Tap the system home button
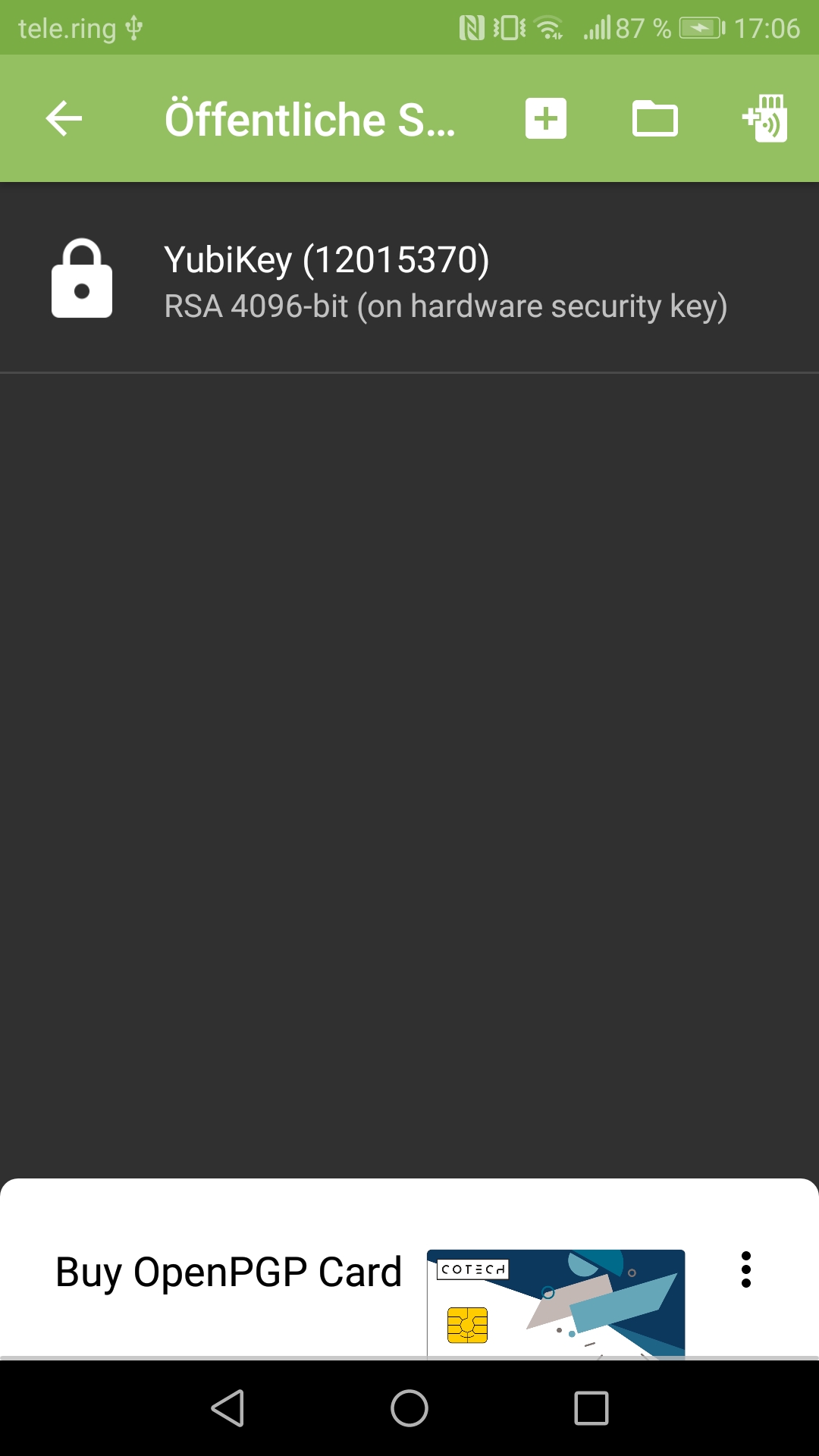The image size is (819, 1456). (409, 1408)
